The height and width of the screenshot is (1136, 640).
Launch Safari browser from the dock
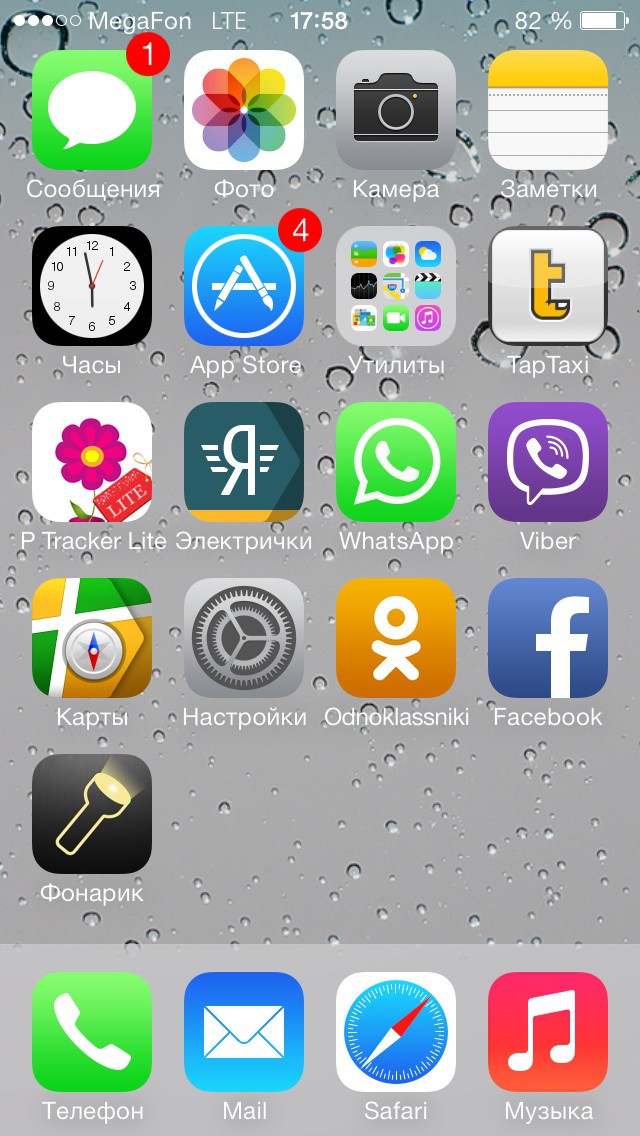pyautogui.click(x=396, y=1032)
